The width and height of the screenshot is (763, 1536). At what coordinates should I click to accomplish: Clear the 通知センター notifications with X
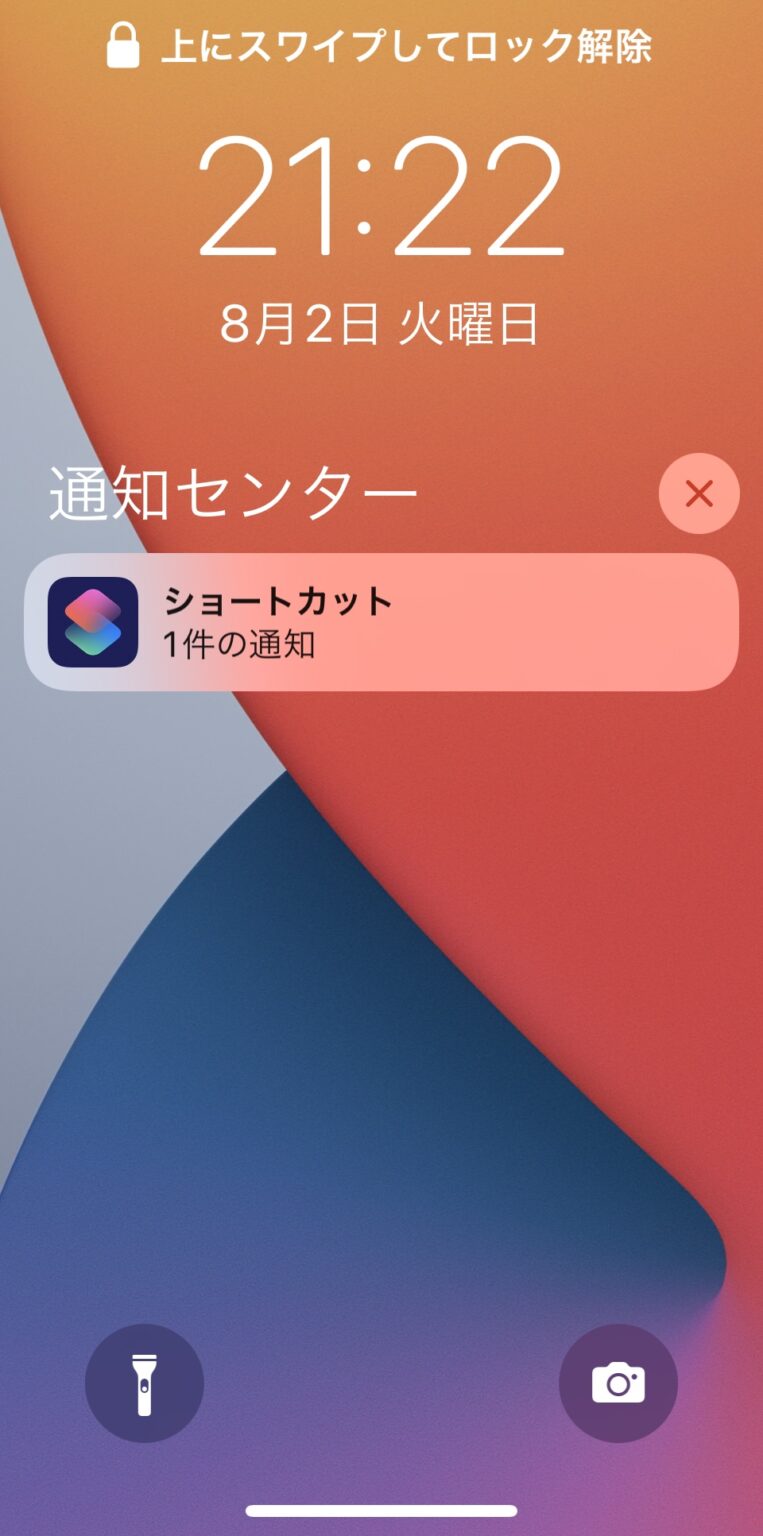(x=699, y=493)
